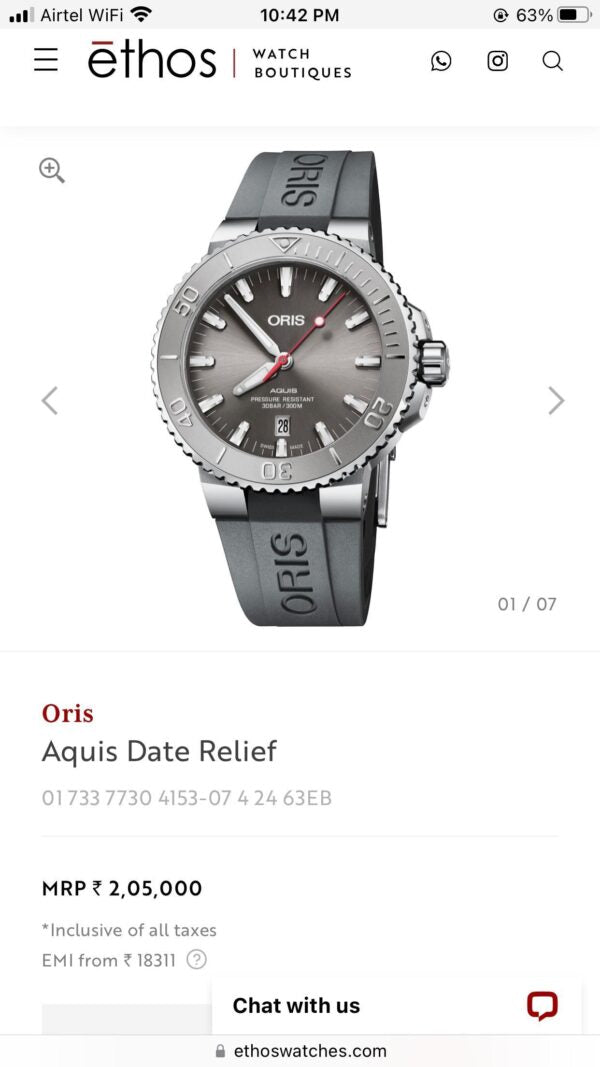Open the Oris brand link
Screen dimensions: 600x1067
tap(67, 713)
